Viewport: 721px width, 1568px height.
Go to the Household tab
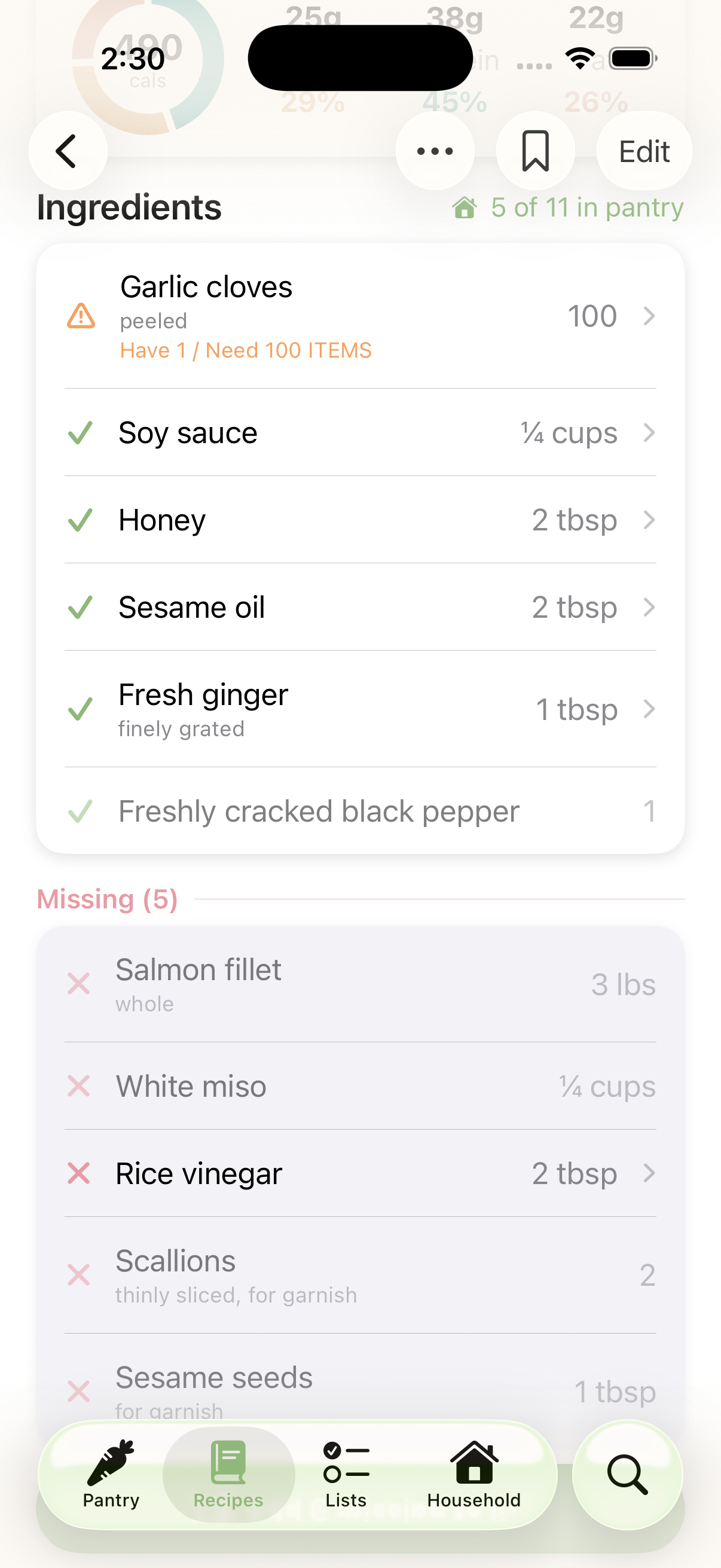473,1474
